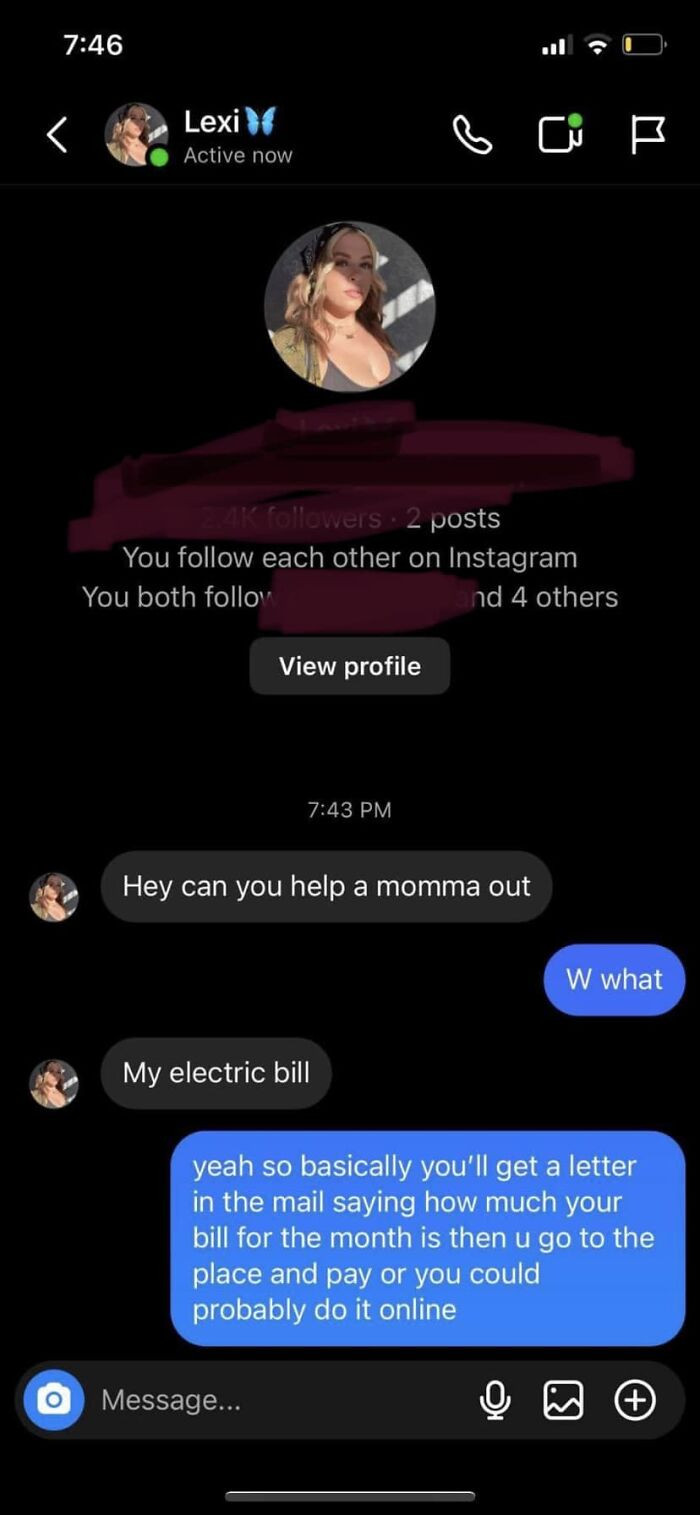Start a video call with Lexi

pyautogui.click(x=559, y=135)
